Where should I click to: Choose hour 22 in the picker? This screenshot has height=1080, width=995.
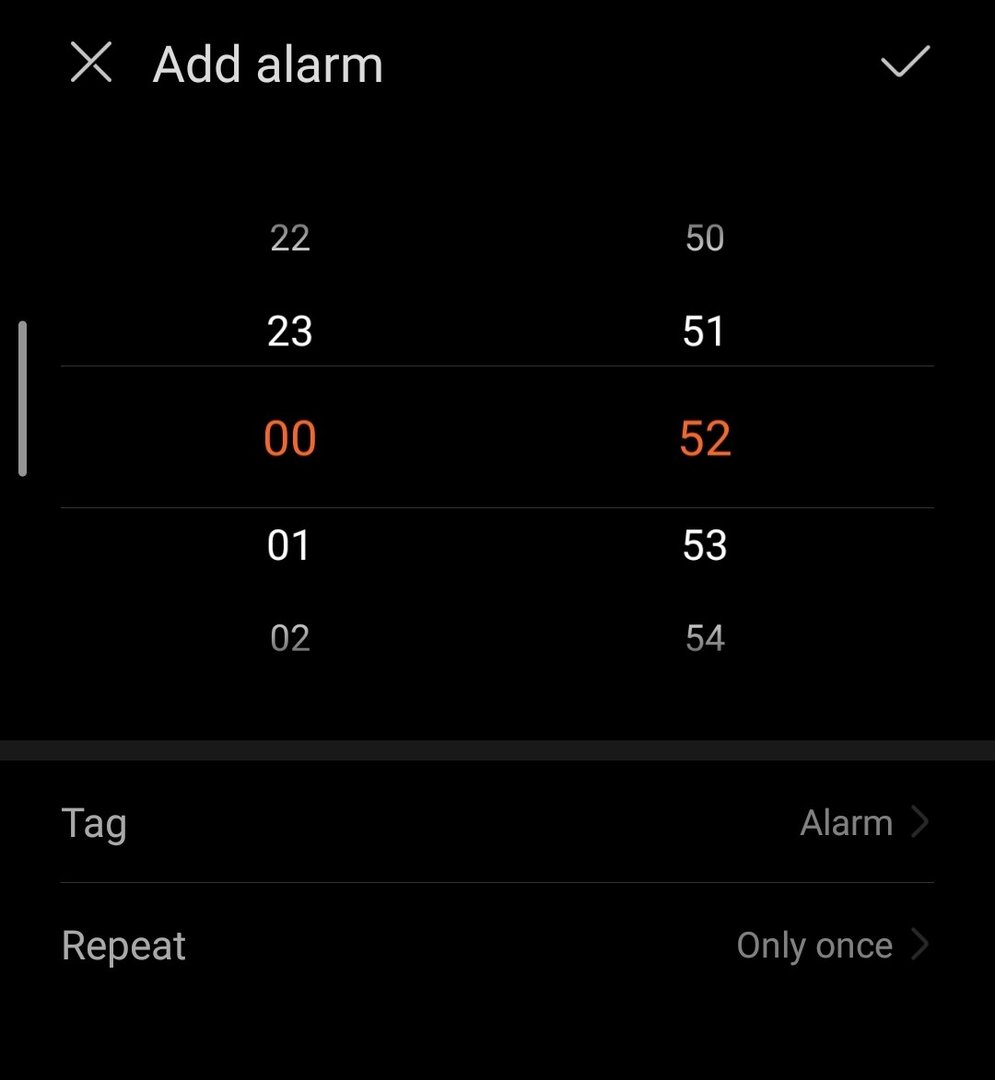(x=290, y=238)
